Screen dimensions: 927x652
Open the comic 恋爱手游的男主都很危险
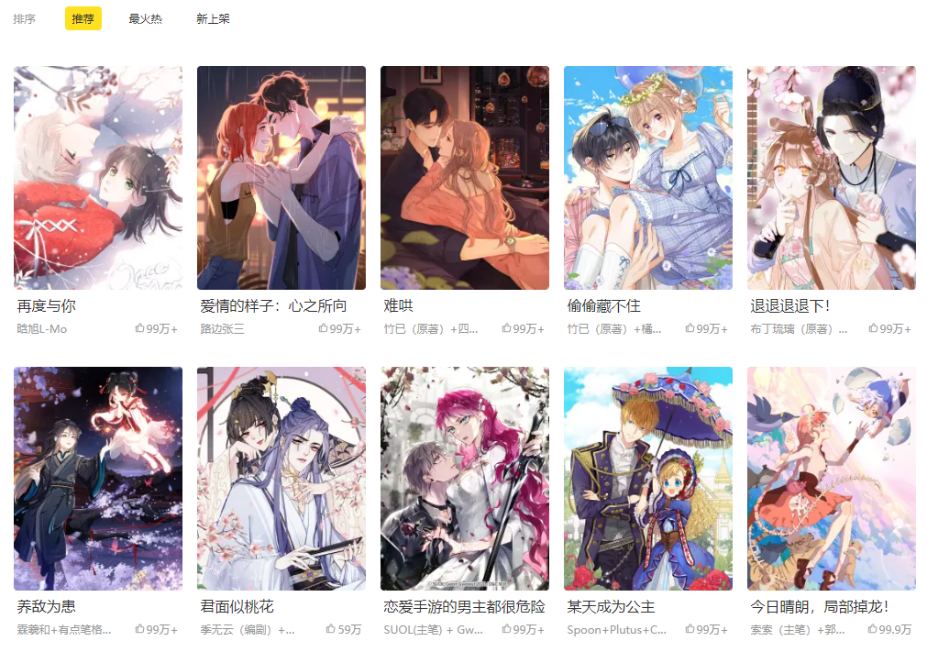click(x=464, y=478)
